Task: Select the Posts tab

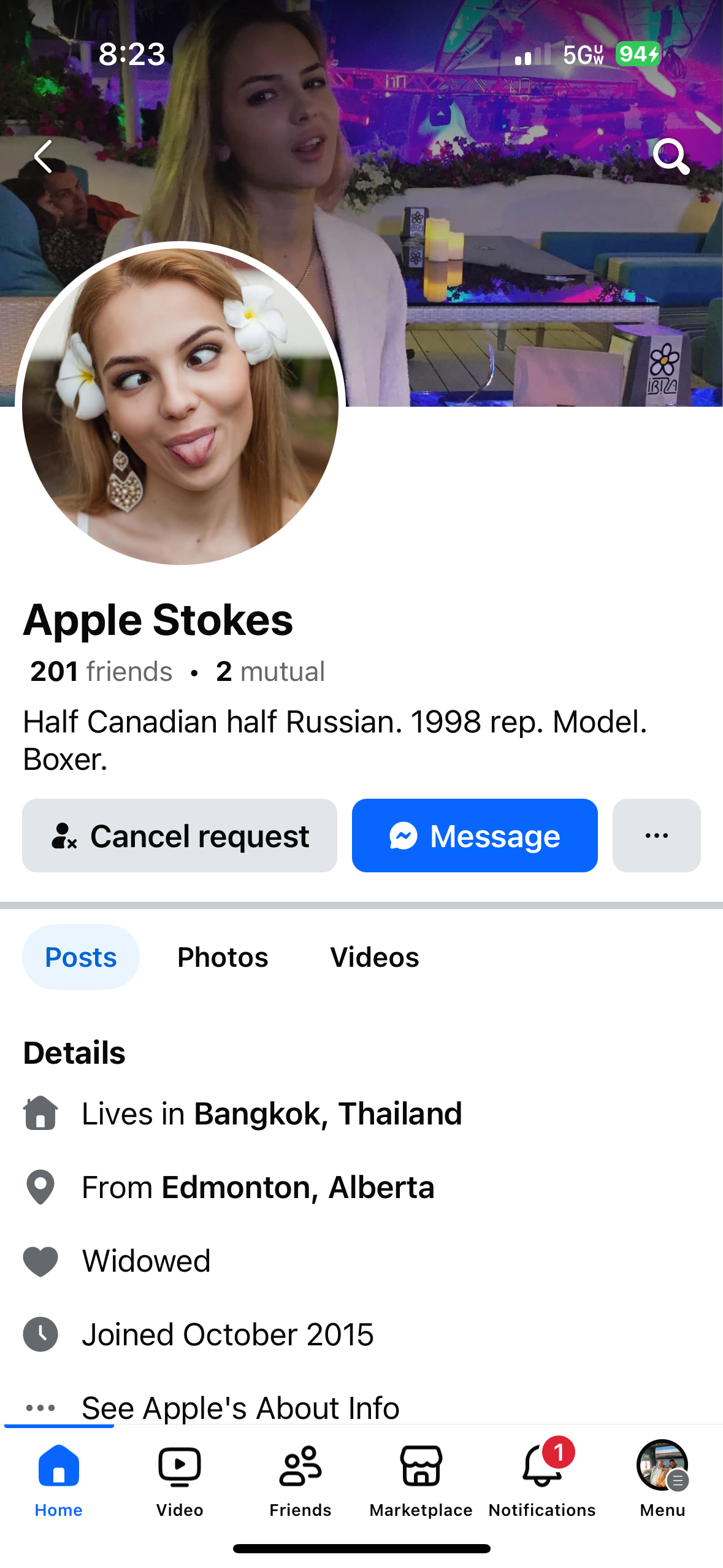Action: coord(81,957)
